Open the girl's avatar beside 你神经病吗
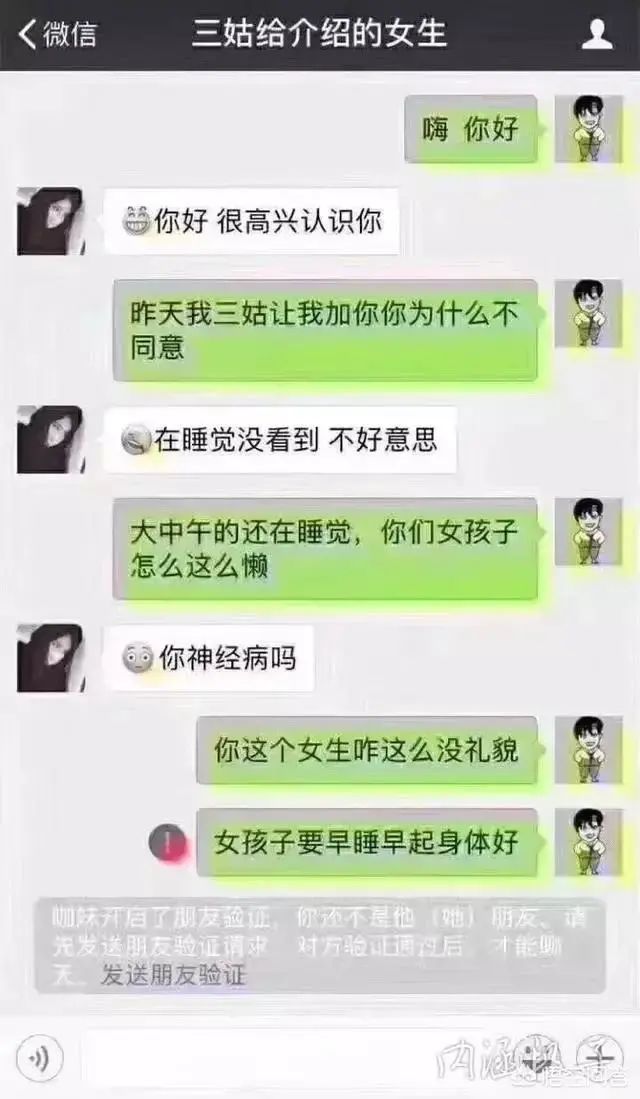Viewport: 640px width, 1099px height. tap(50, 658)
